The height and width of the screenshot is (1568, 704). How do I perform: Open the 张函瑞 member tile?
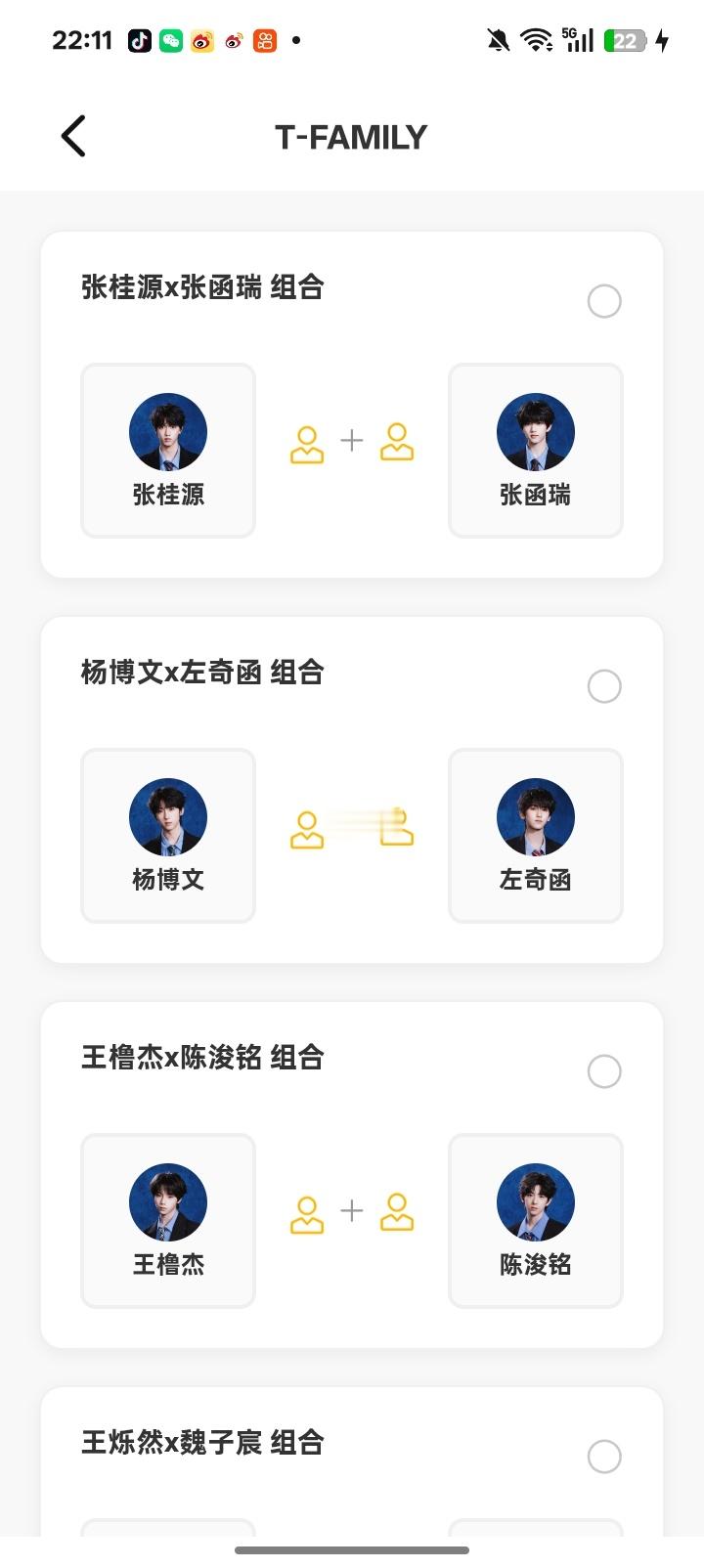[536, 451]
